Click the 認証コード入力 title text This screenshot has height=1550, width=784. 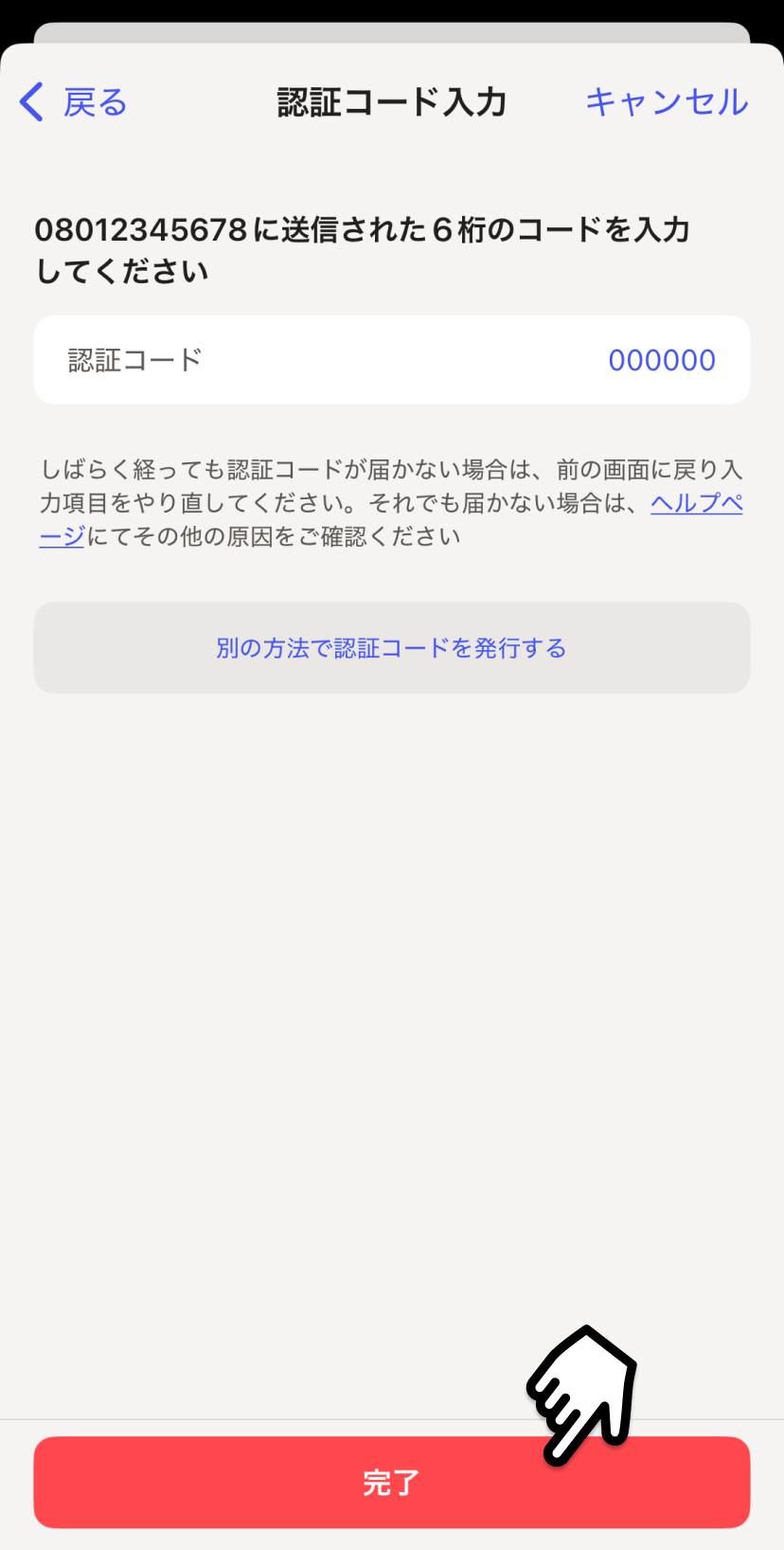point(391,101)
